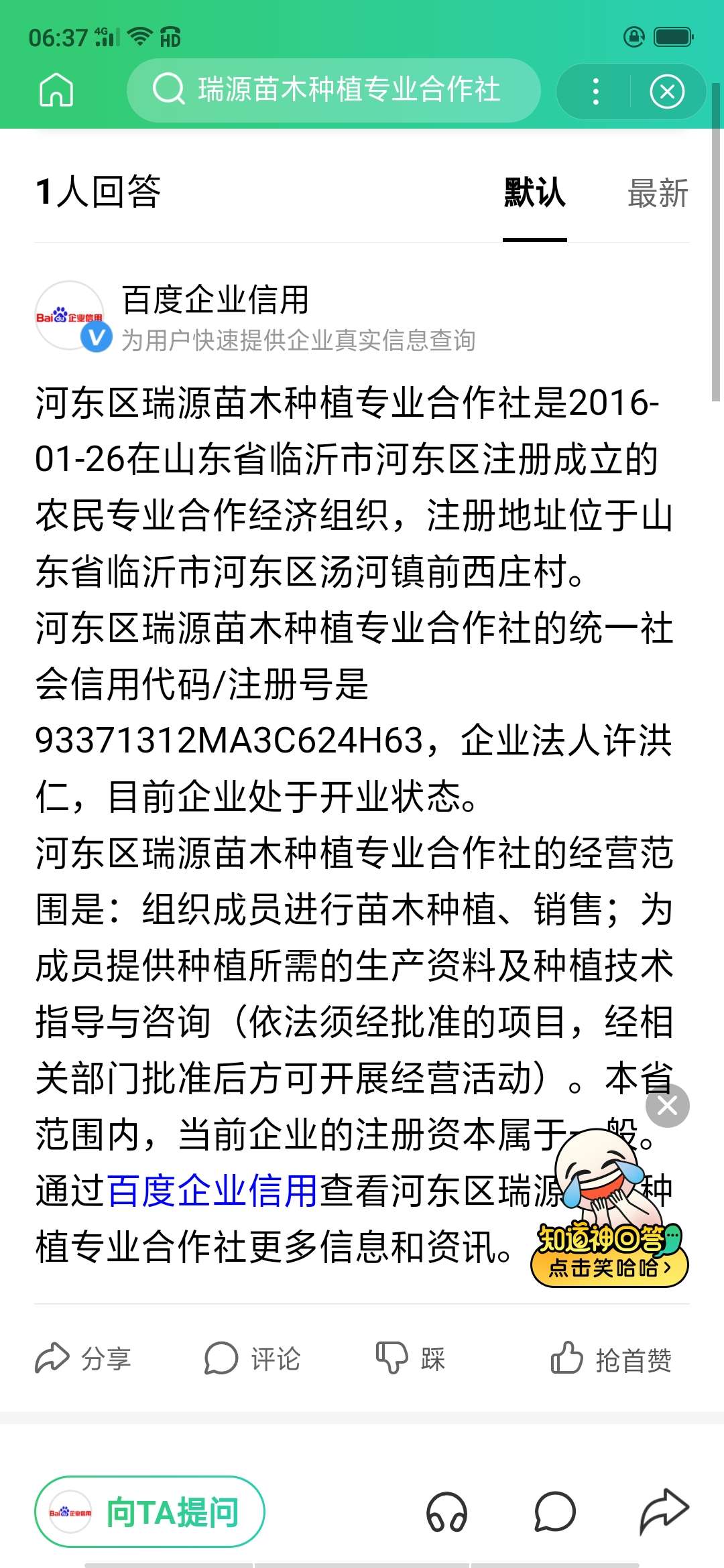Open the 百度企业信用 author profile

pos(215,301)
